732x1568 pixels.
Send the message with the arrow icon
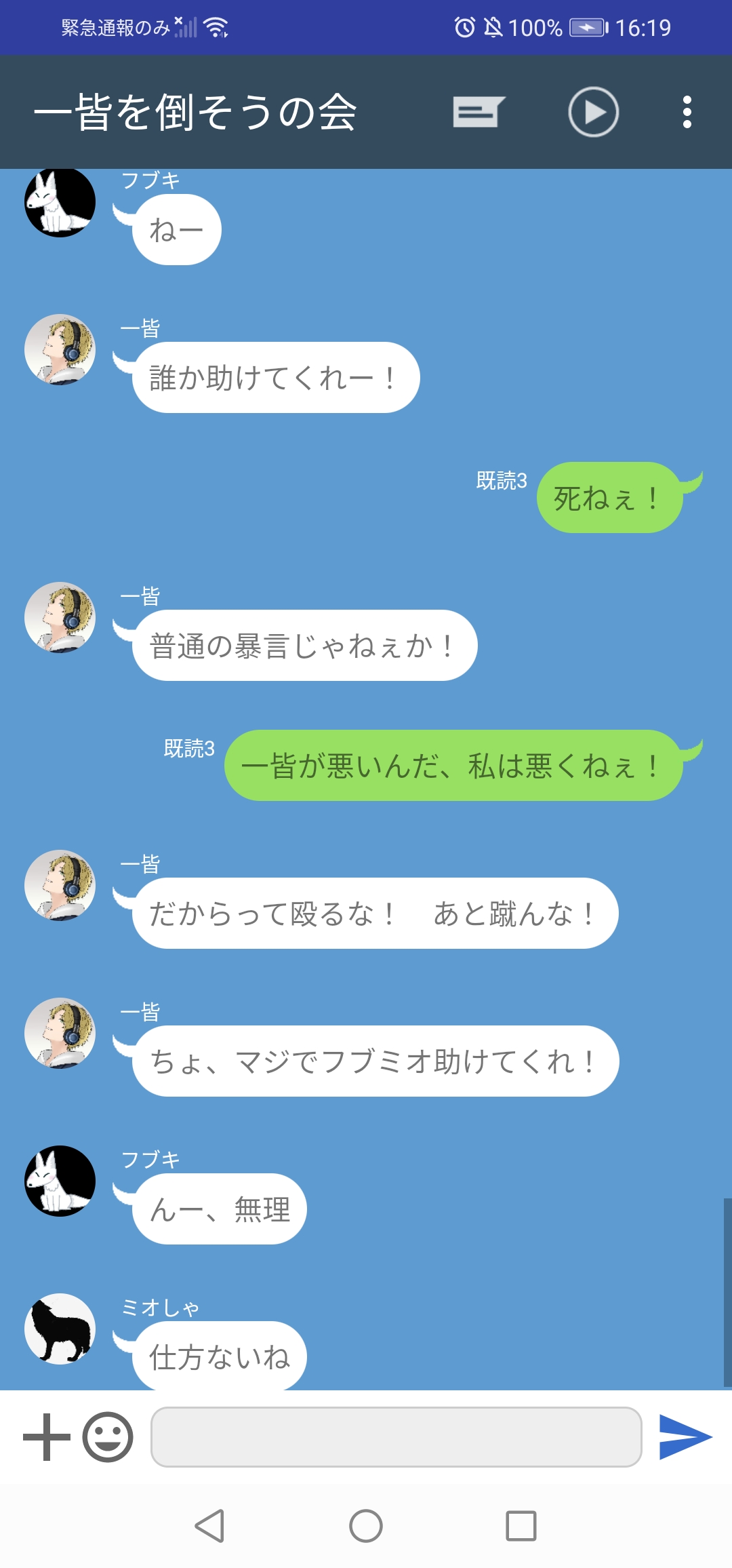(x=685, y=1436)
